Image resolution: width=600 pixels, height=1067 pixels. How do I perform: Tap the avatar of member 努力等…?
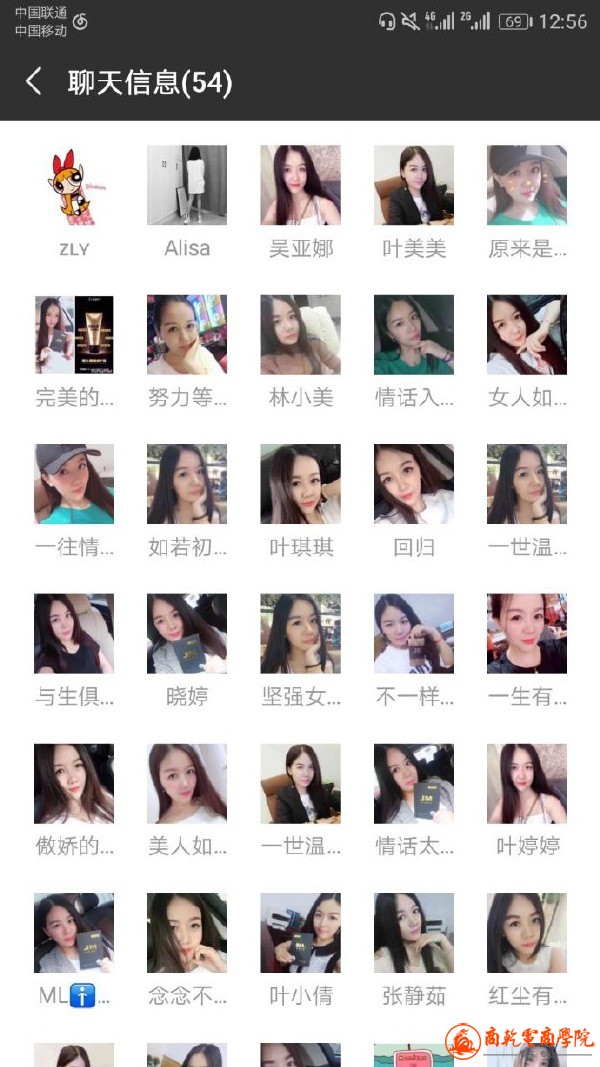tap(187, 334)
